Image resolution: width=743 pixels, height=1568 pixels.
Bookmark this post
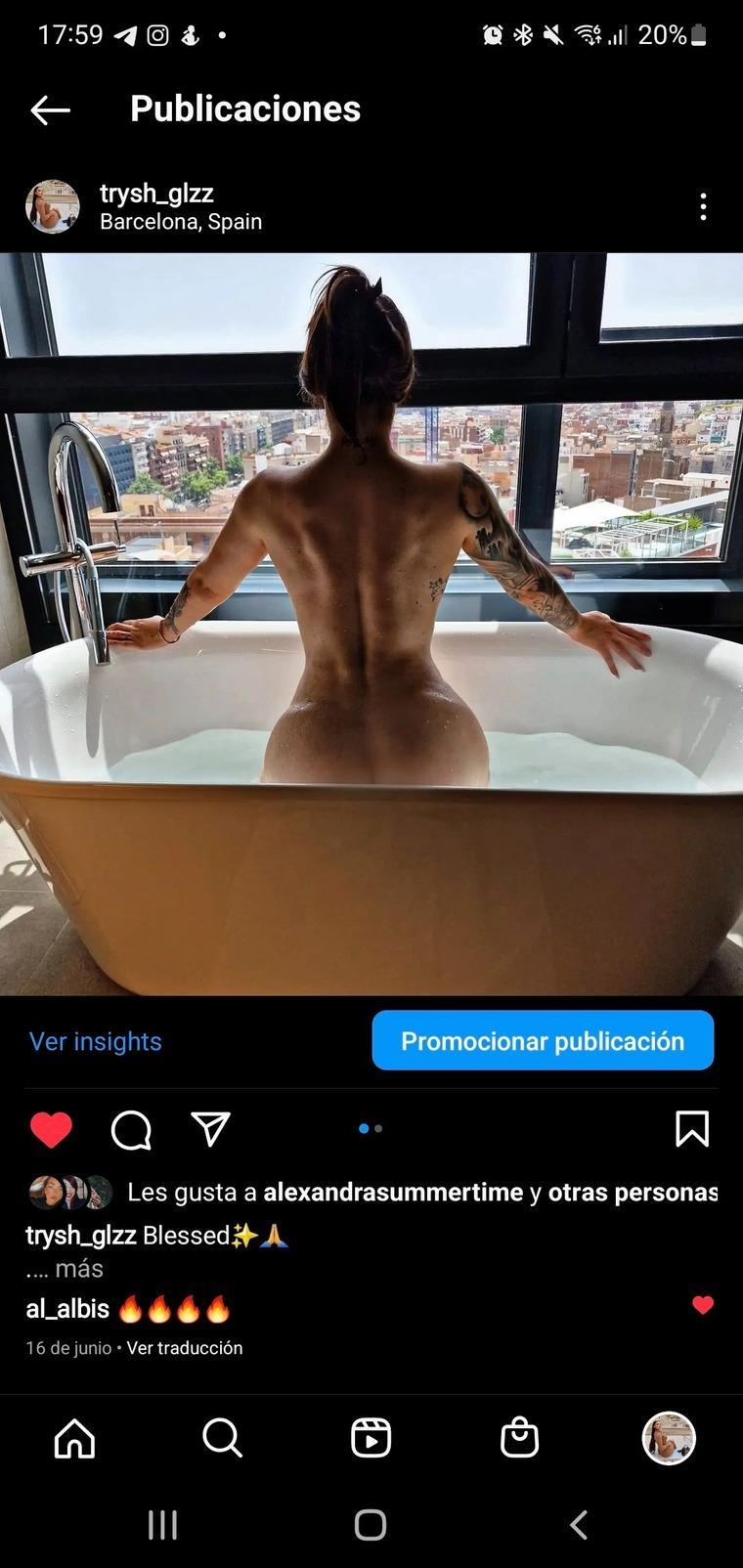tap(691, 1129)
